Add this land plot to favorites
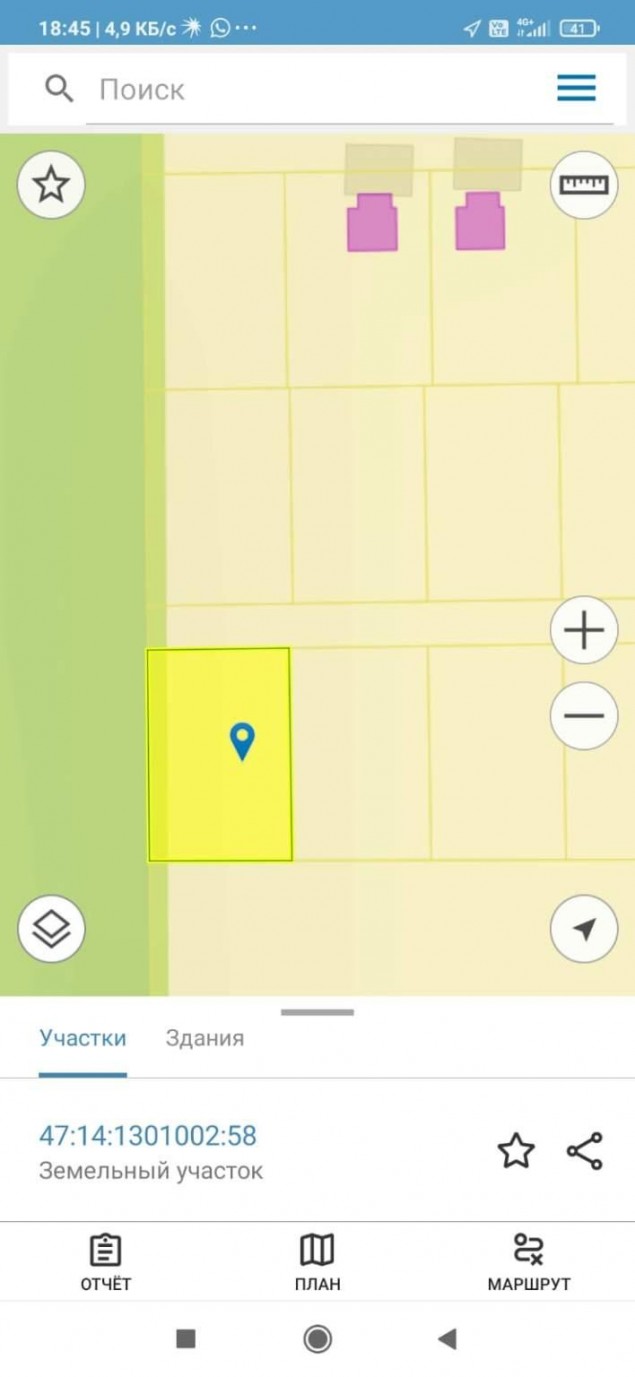Viewport: 635px width, 1377px height. click(516, 1152)
